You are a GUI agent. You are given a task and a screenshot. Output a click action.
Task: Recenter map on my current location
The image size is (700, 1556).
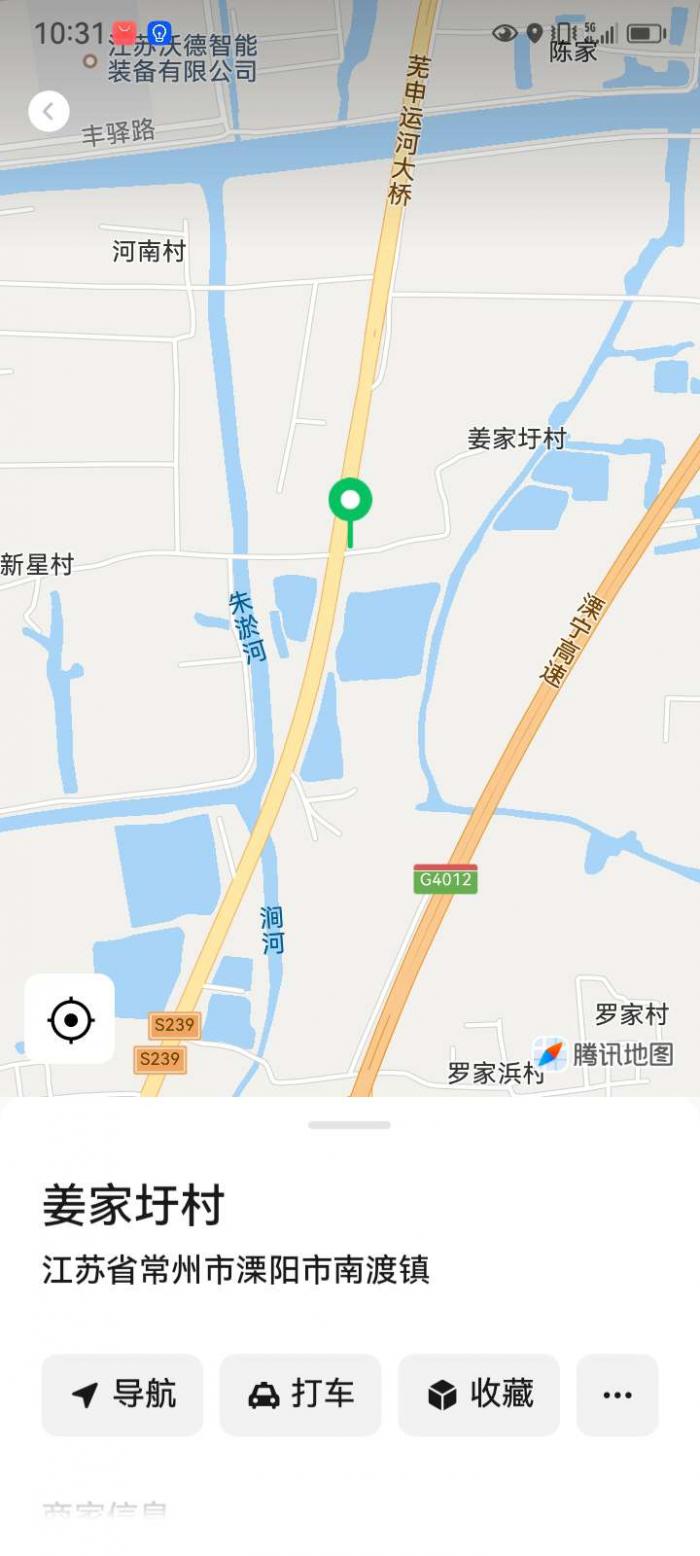70,1019
